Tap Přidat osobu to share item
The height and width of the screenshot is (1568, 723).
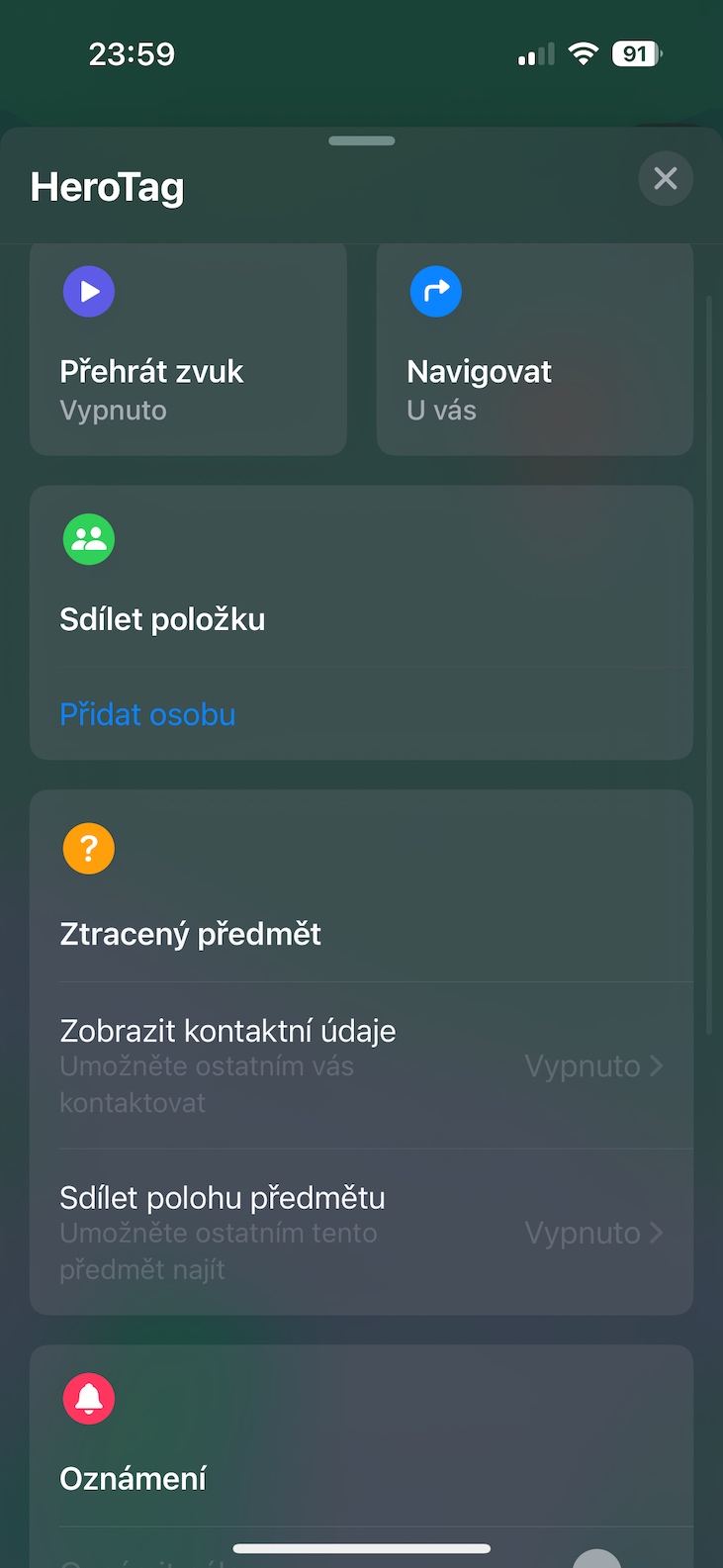[147, 714]
